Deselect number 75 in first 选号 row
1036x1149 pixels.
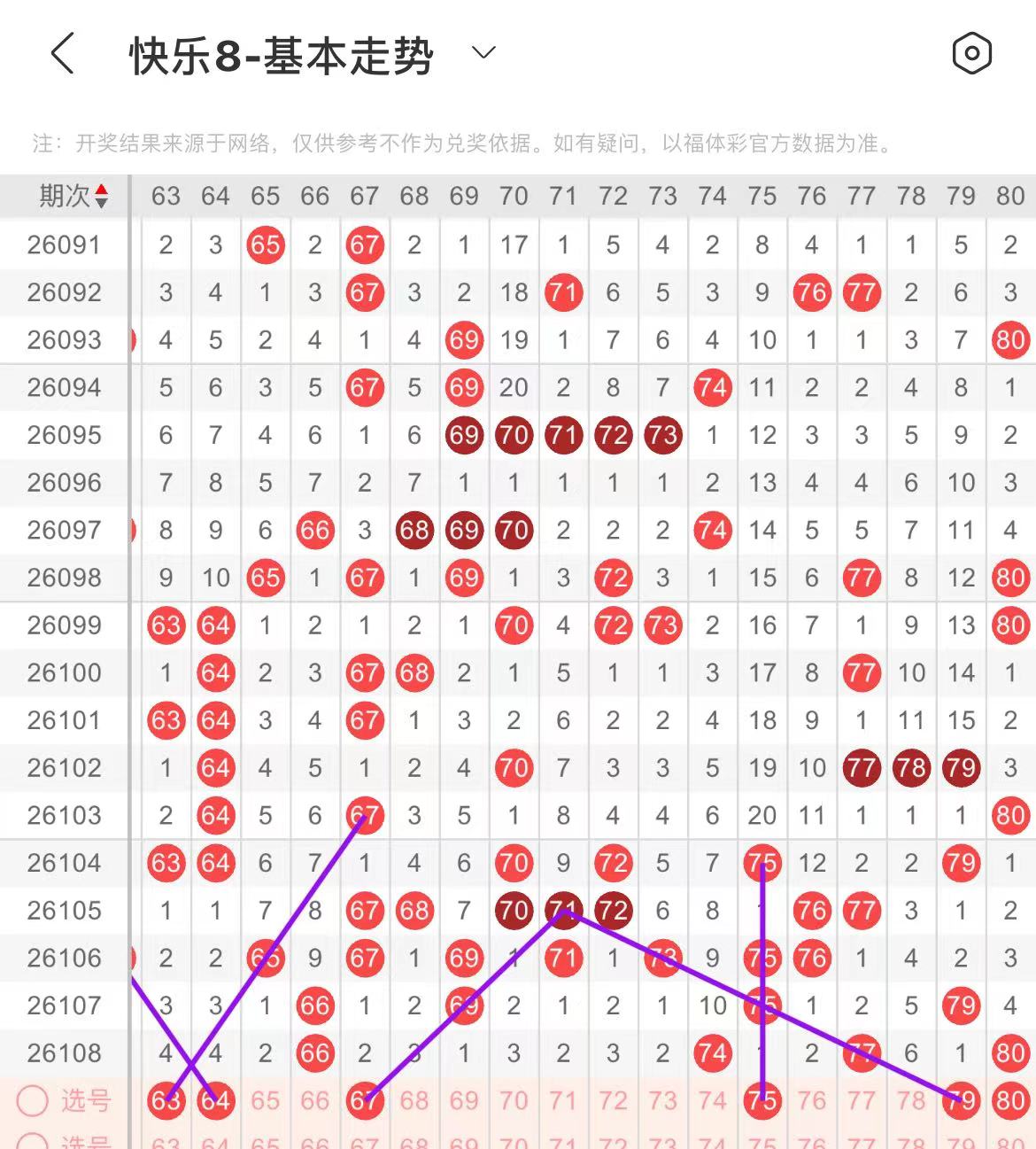pyautogui.click(x=762, y=1101)
